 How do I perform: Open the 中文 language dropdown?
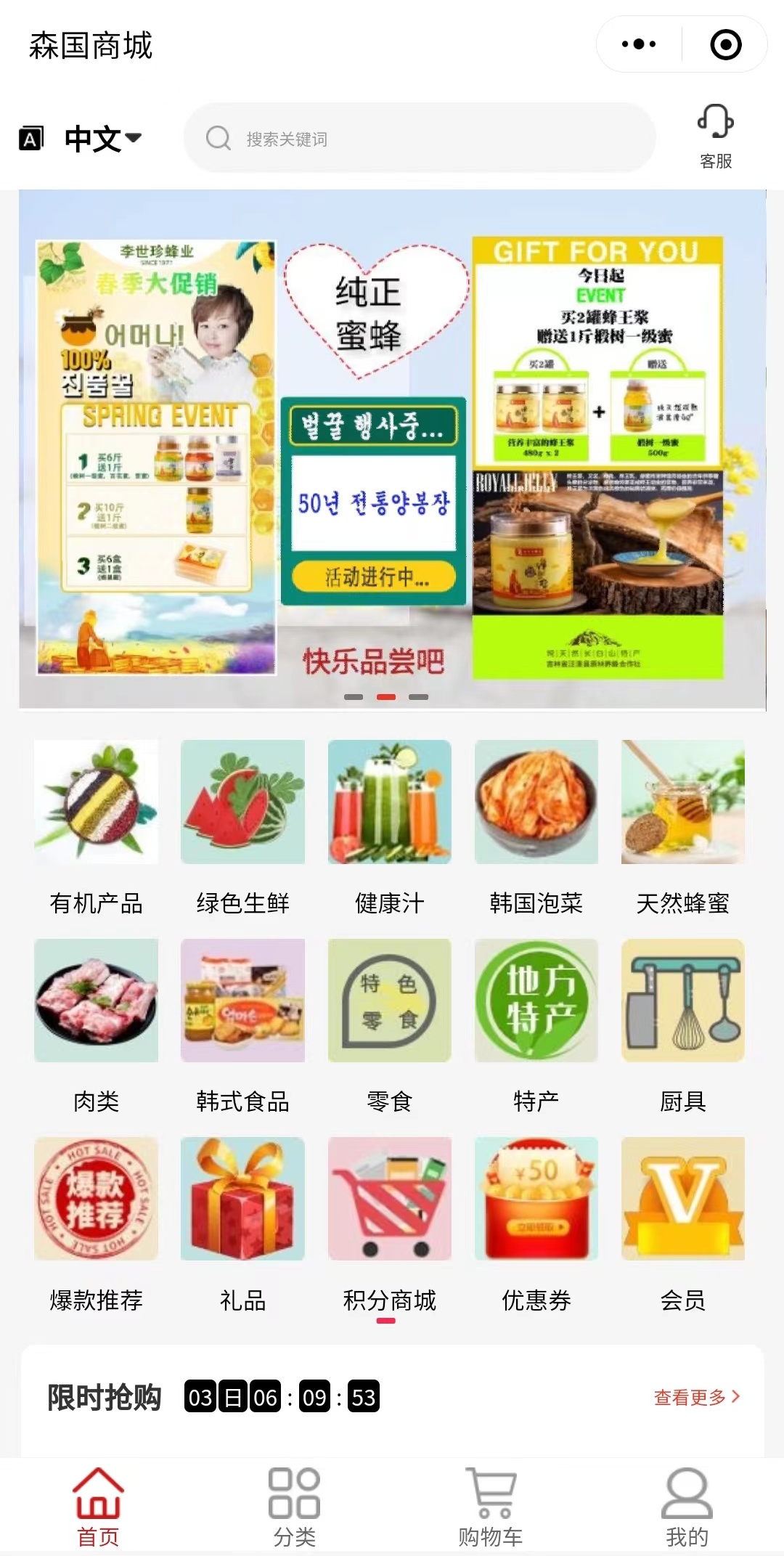(x=102, y=138)
